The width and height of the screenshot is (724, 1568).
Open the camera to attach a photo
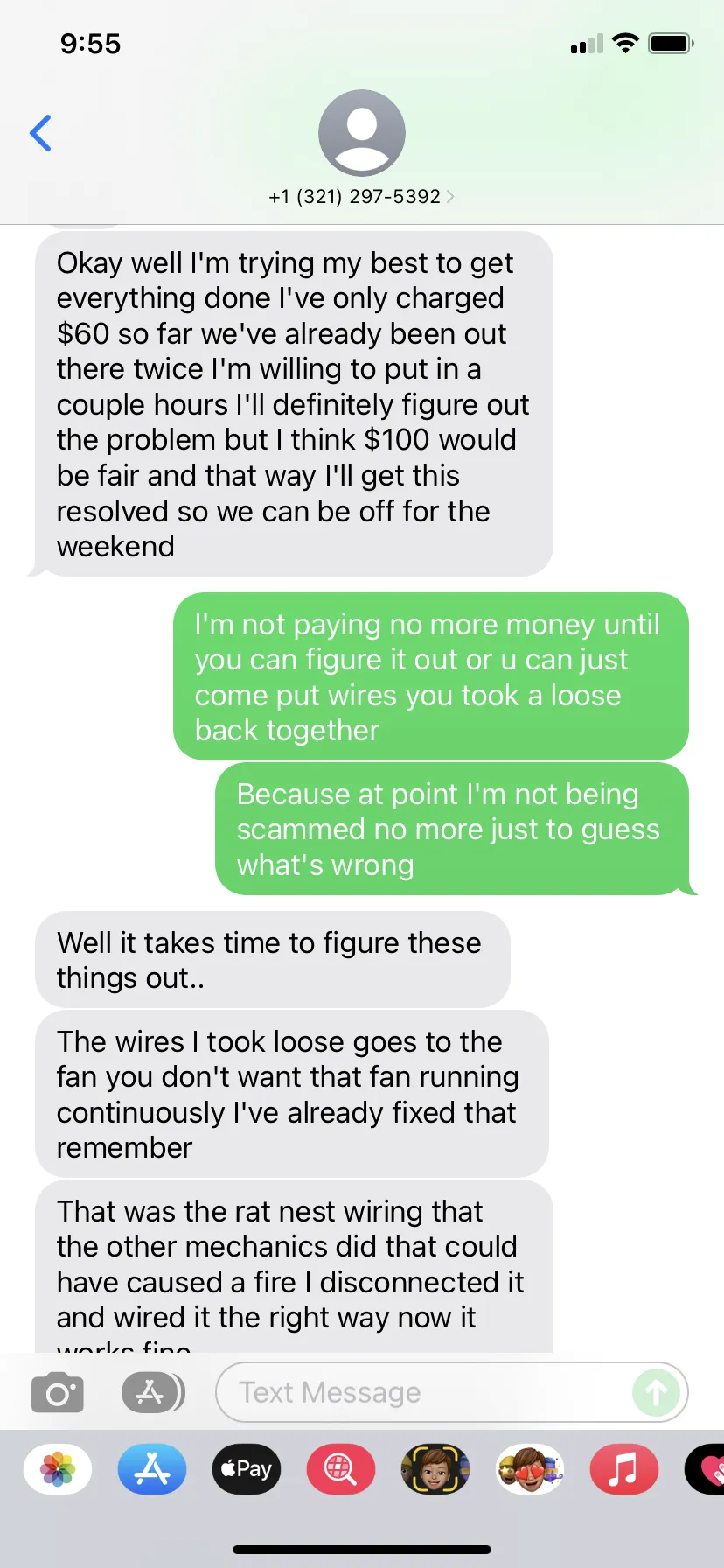(57, 1393)
